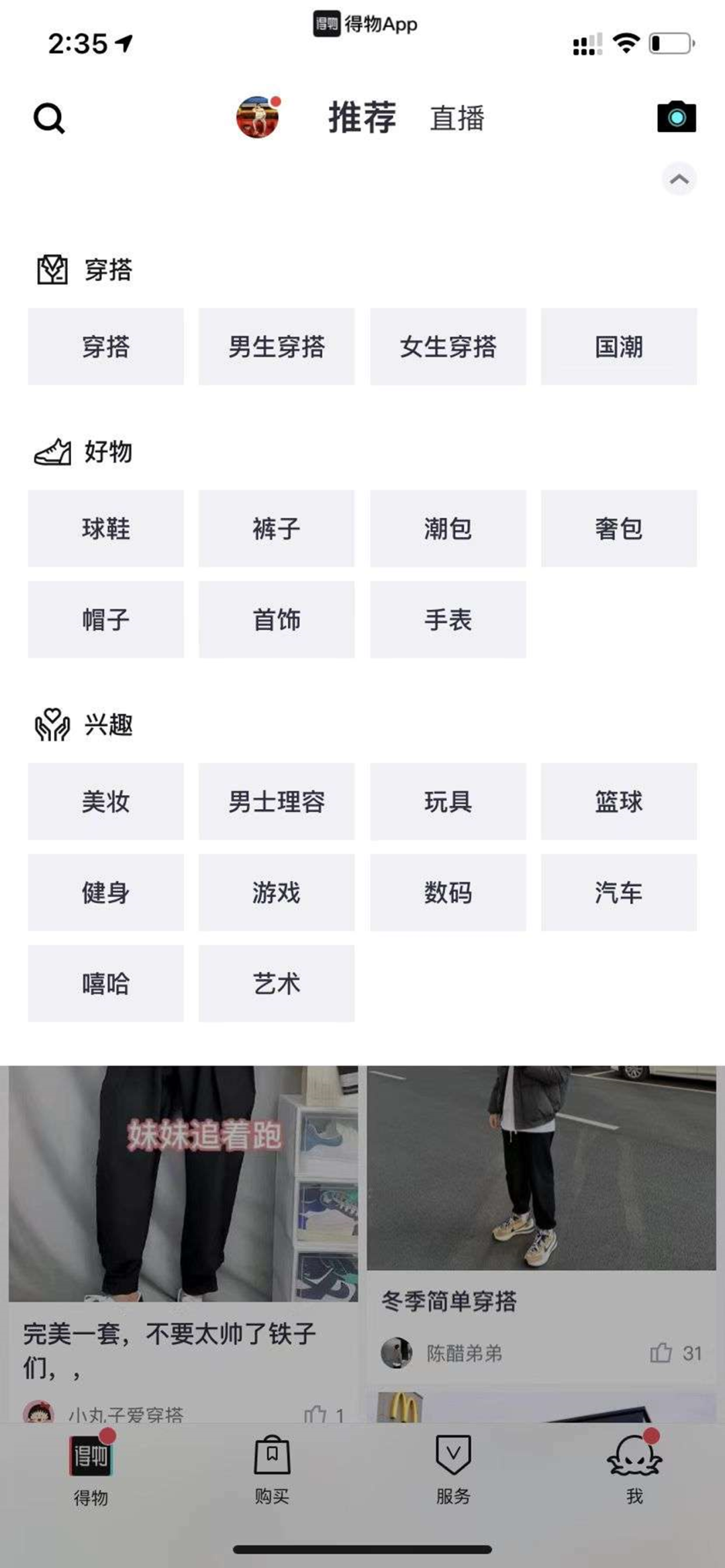Choose the 篮球 basketball interest
This screenshot has height=1568, width=725.
619,802
